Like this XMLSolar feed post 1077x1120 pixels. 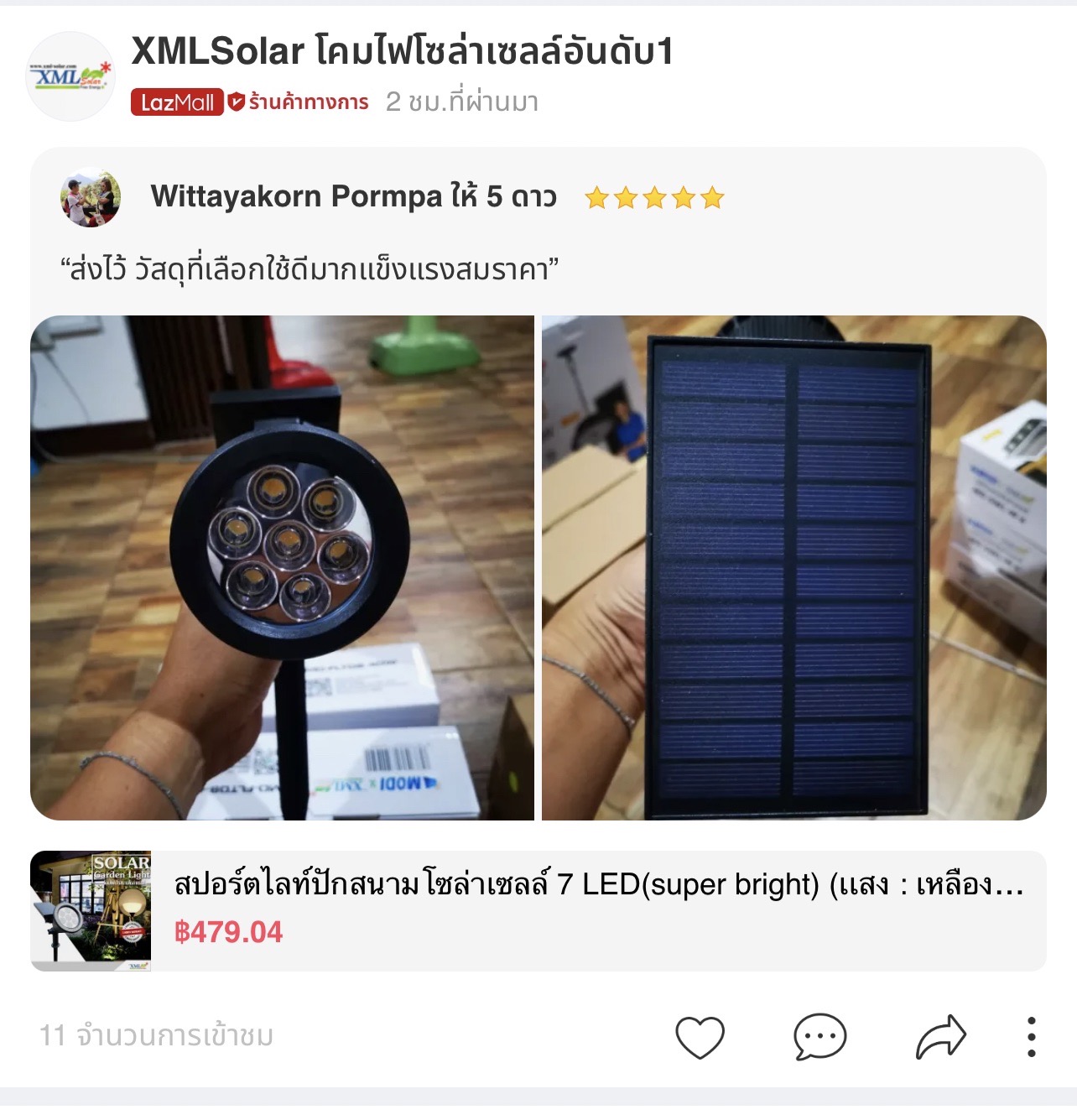coord(700,1037)
